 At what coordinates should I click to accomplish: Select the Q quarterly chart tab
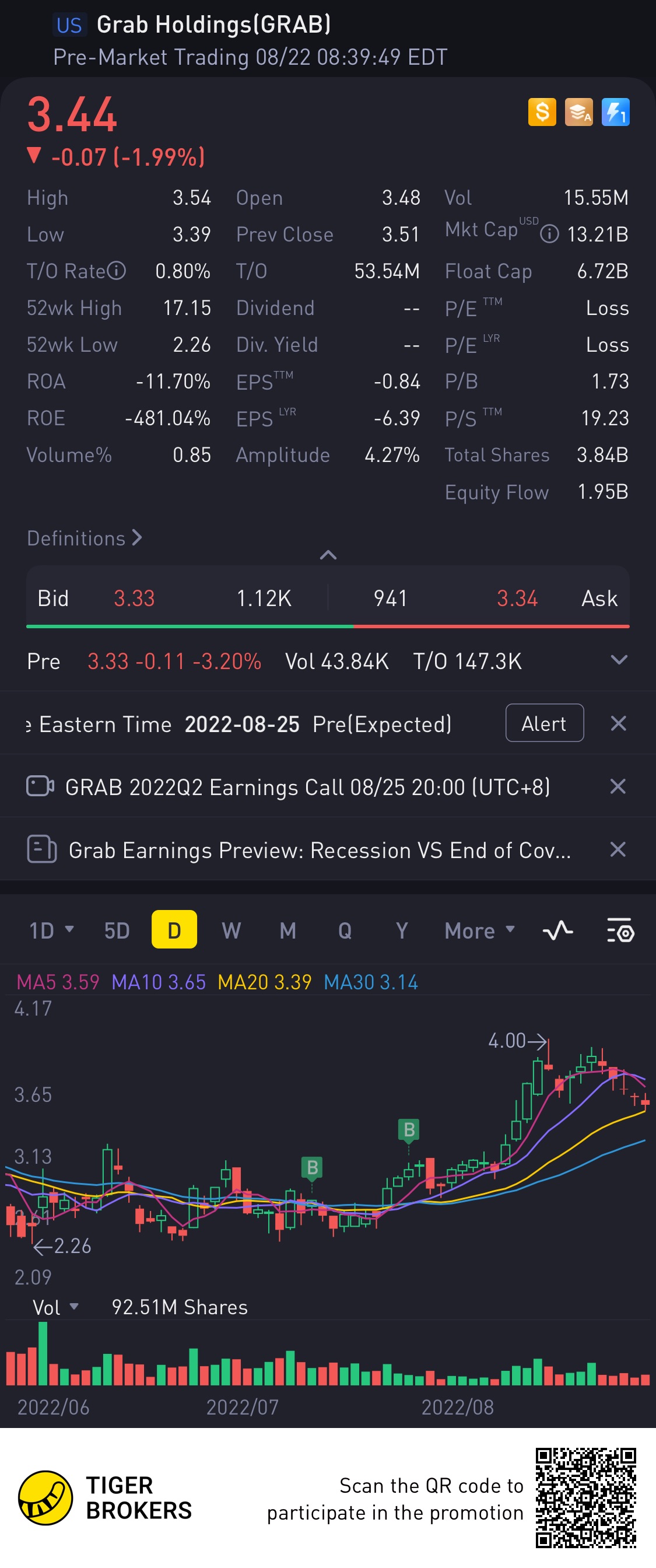[x=345, y=930]
